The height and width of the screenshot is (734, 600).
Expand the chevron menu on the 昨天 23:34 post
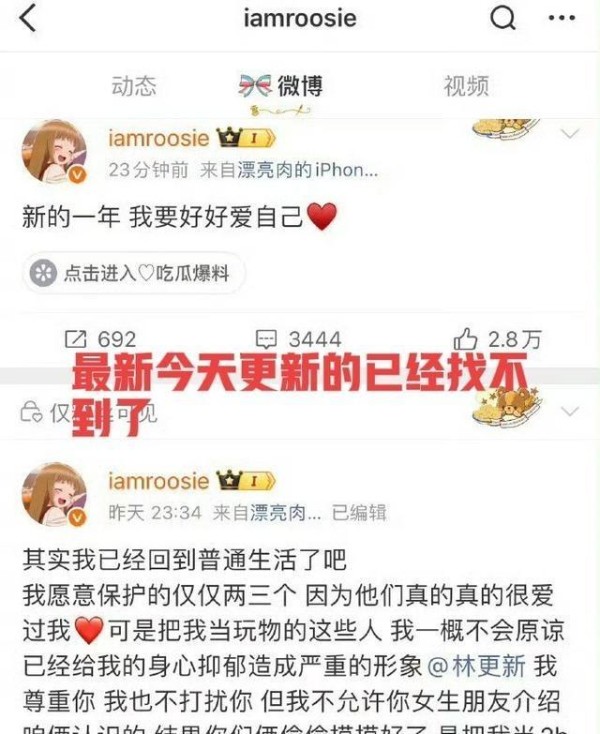(569, 411)
